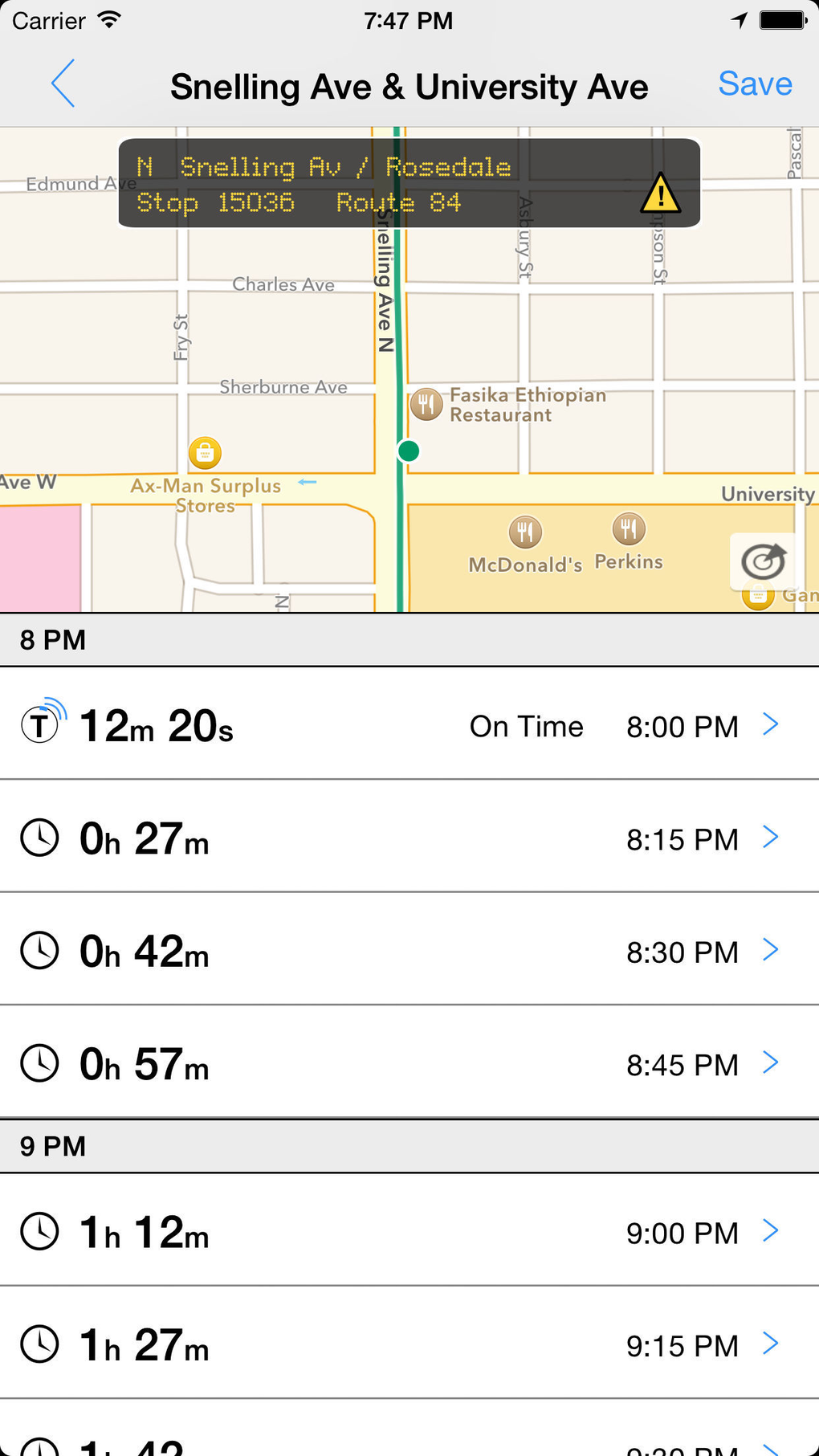Viewport: 819px width, 1456px height.
Task: Tap the clock icon beside 1h 12m
Action: pos(39,1230)
